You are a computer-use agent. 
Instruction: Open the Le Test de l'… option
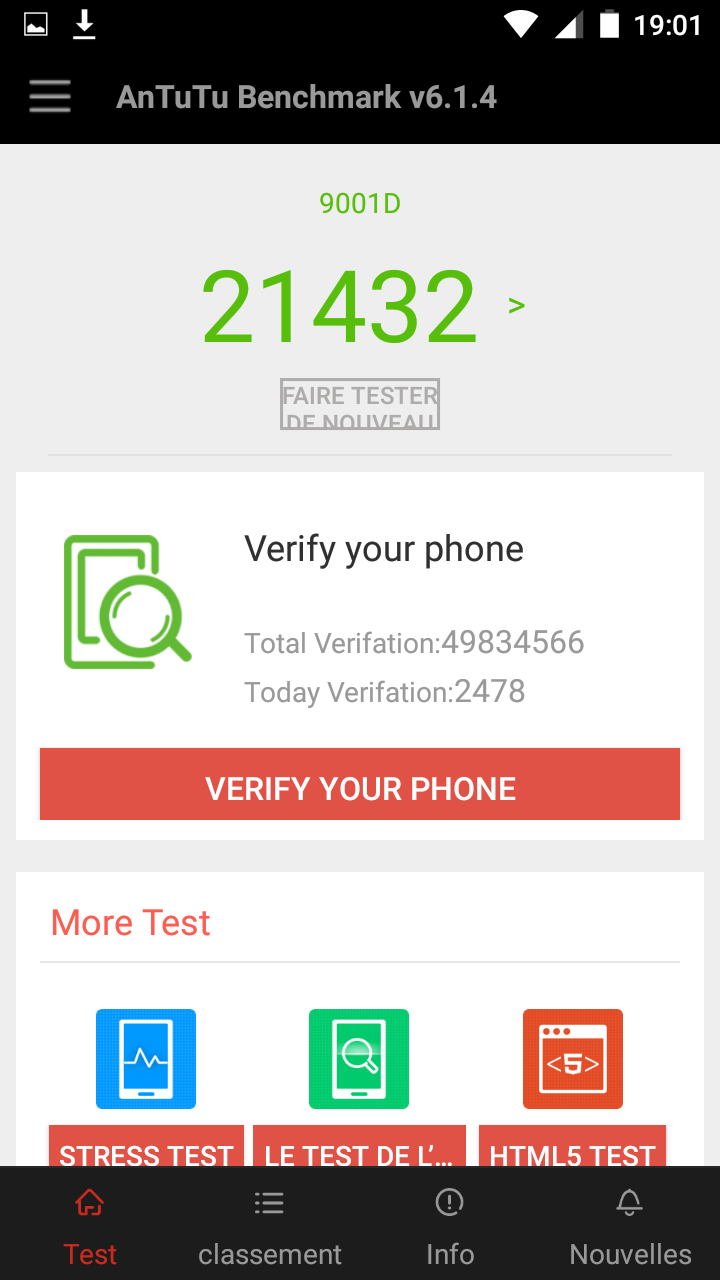tap(359, 1060)
